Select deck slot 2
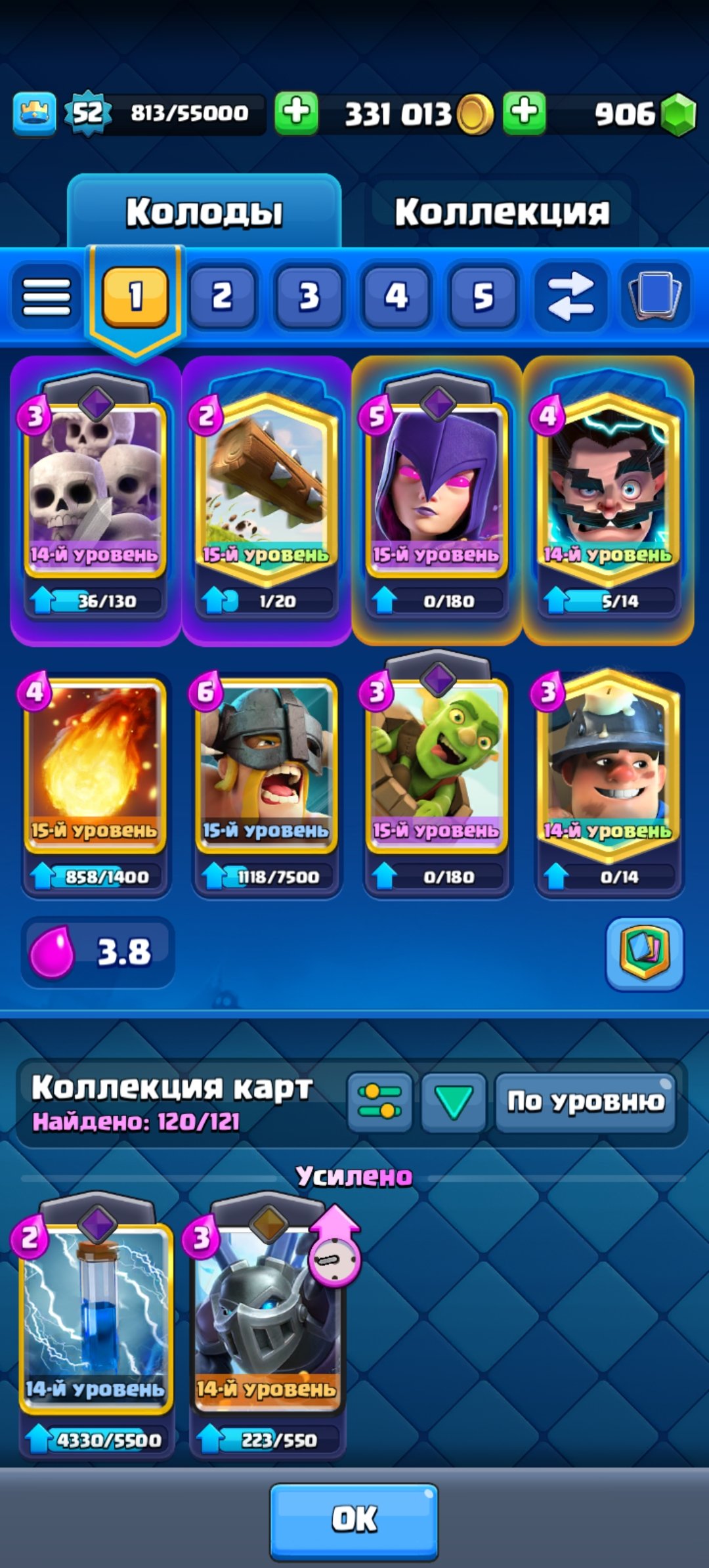This screenshot has height=1568, width=709. click(x=222, y=297)
